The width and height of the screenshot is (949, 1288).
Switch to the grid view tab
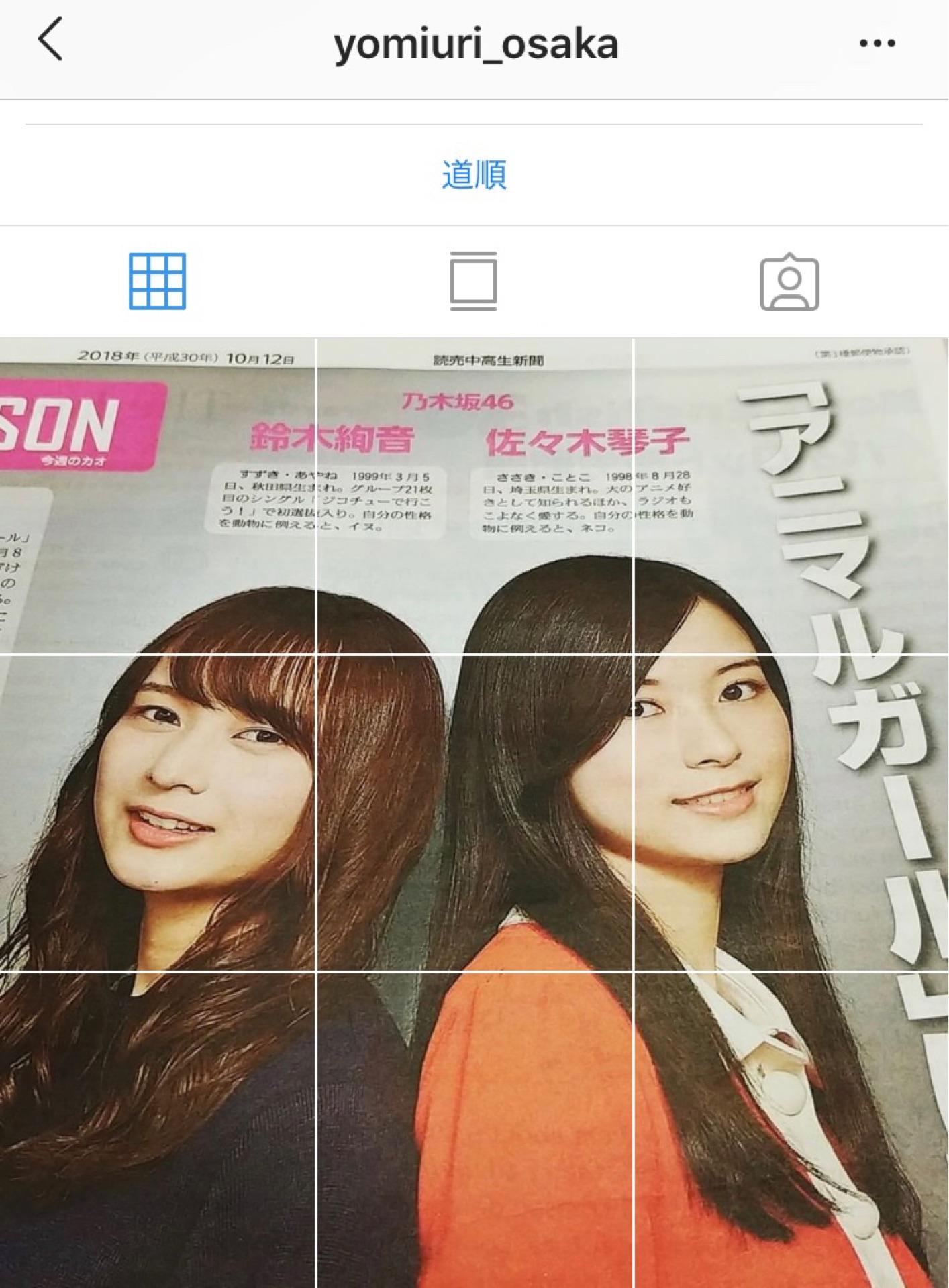click(x=157, y=282)
